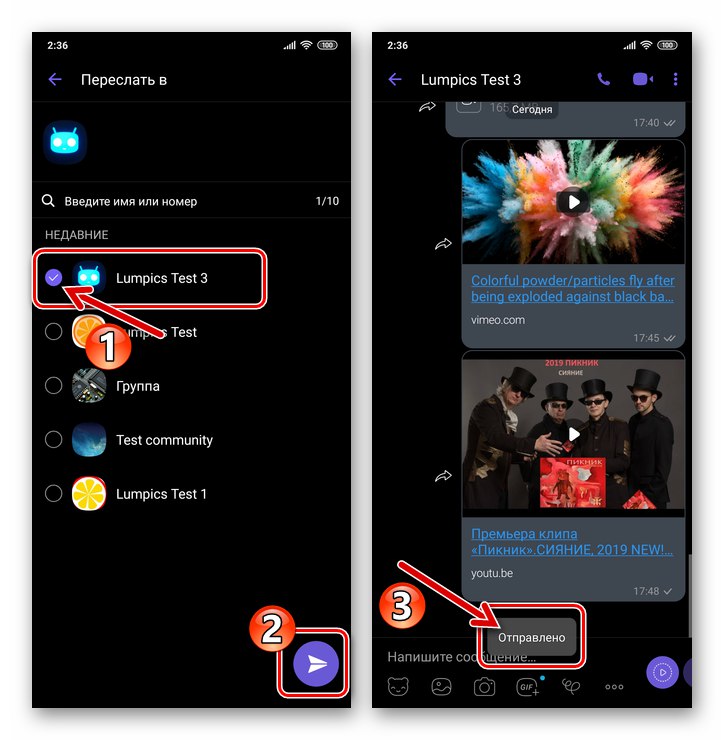724x740 pixels.
Task: Select the Группа chat as recipient
Action: pyautogui.click(x=54, y=386)
